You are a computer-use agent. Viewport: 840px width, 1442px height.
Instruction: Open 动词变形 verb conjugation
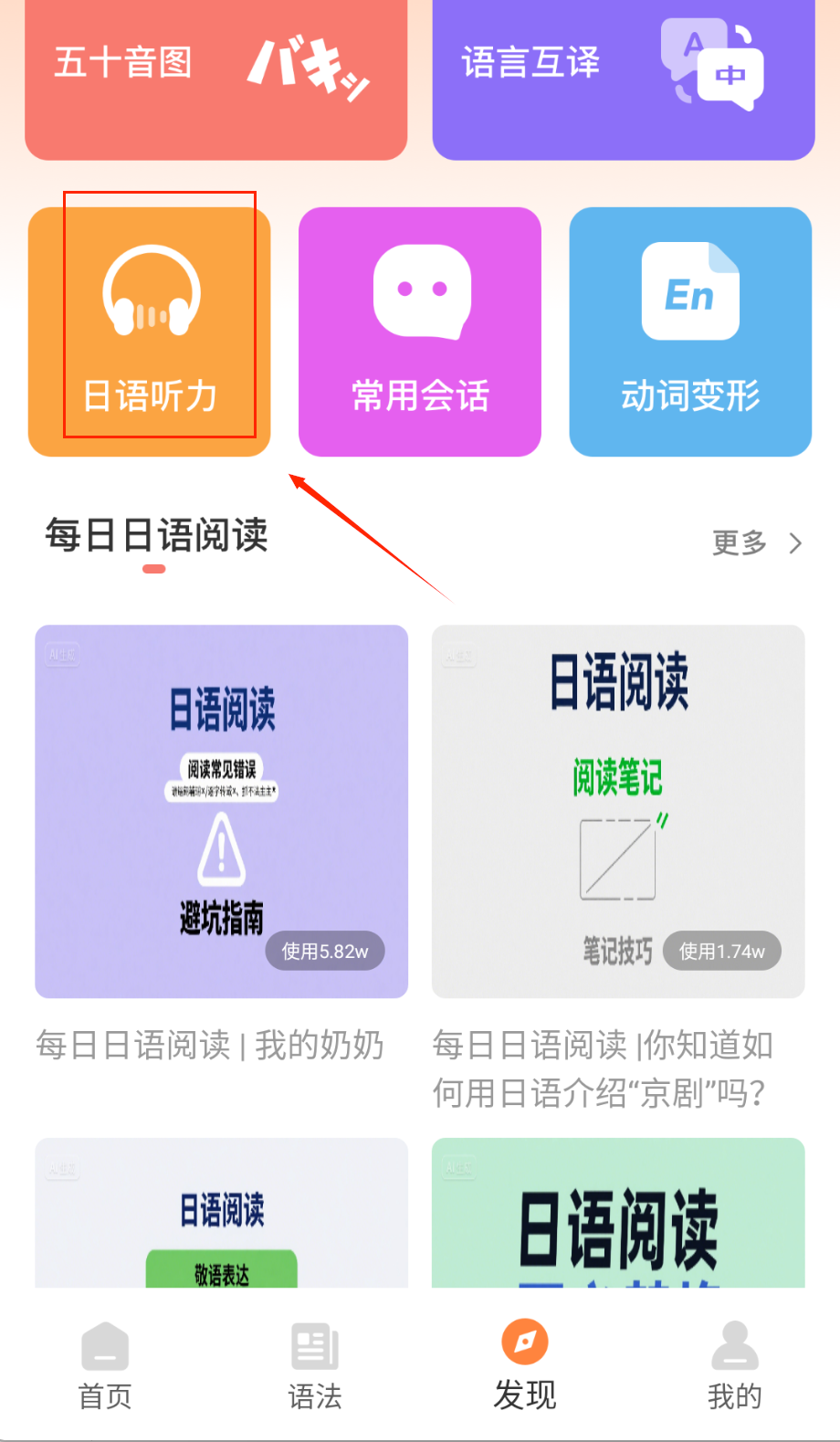(x=690, y=332)
